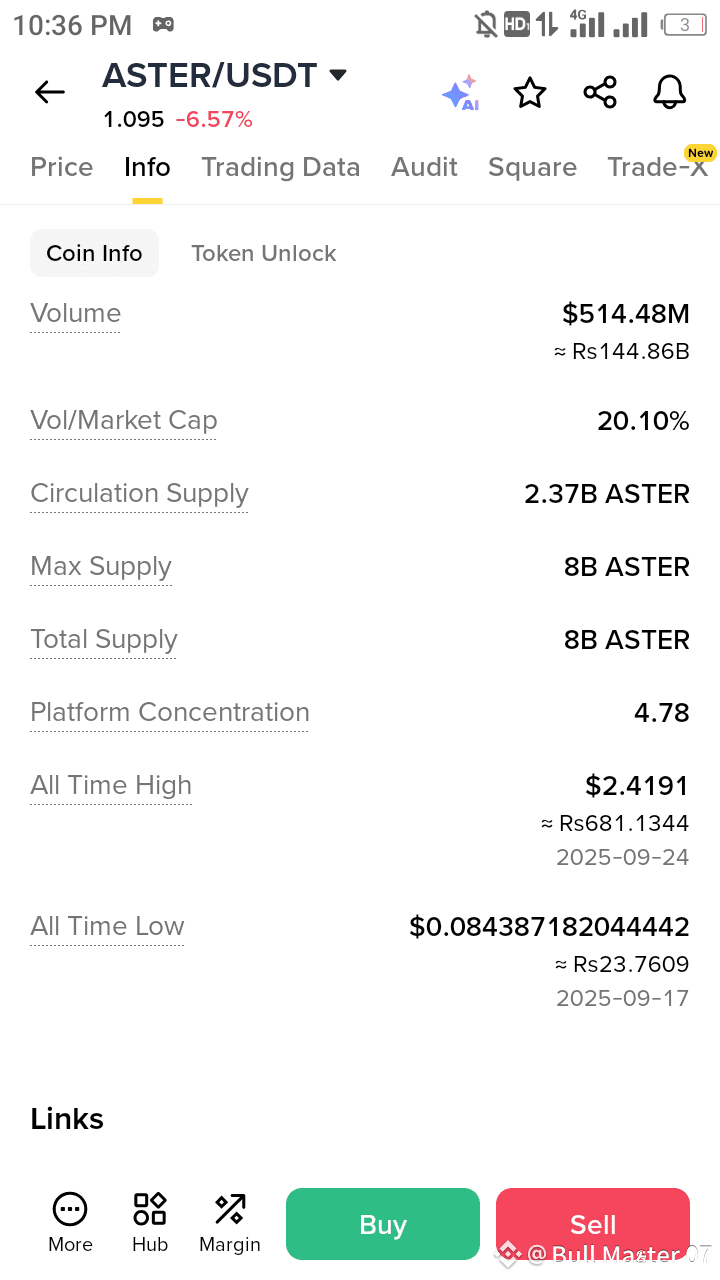Screen dimensions: 720x1280
Task: Switch to the Price tab
Action: pyautogui.click(x=62, y=167)
